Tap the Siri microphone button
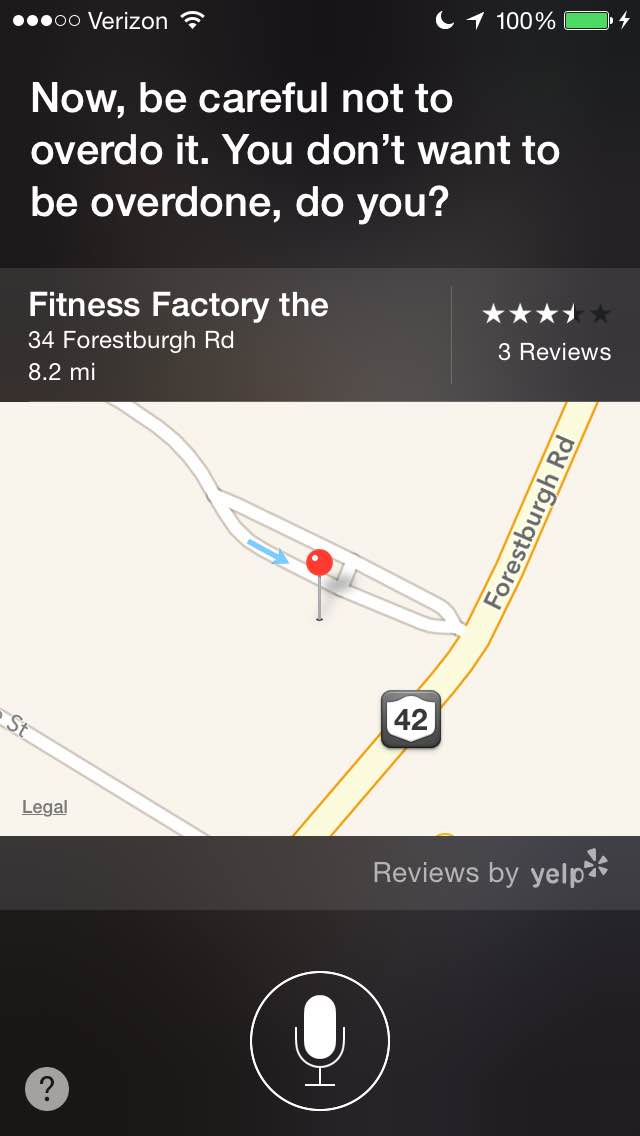The image size is (640, 1136). (319, 1040)
